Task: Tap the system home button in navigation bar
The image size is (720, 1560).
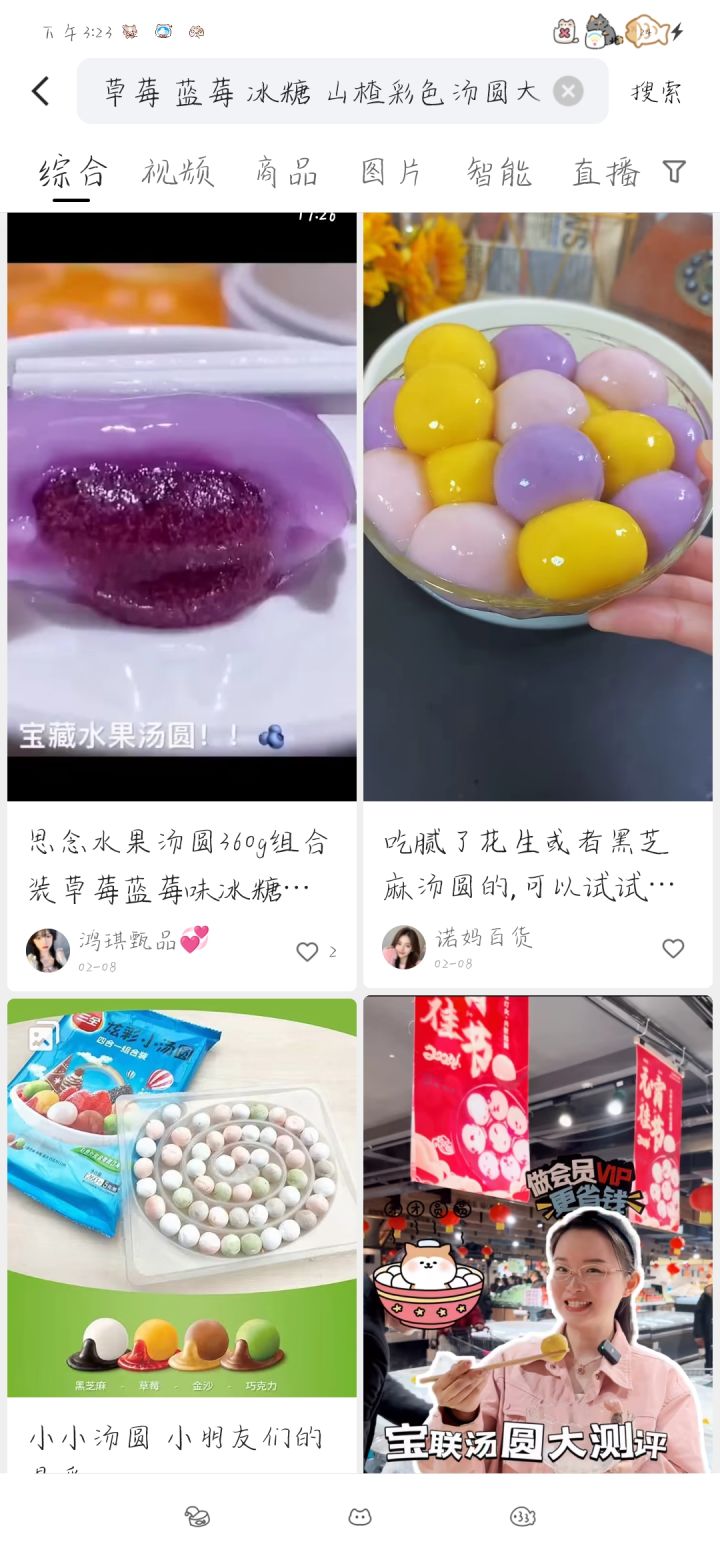Action: (360, 1517)
